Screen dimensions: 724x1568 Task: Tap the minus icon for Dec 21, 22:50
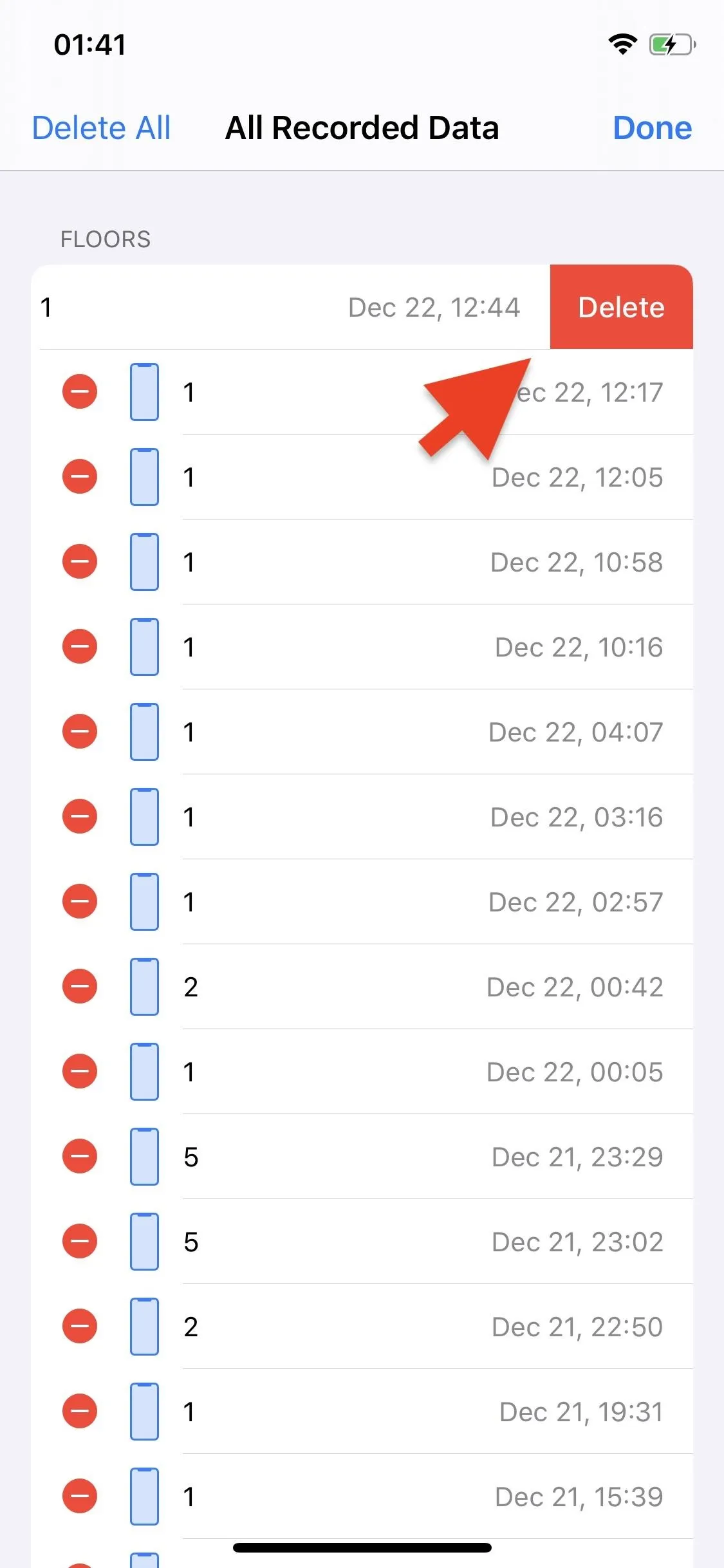(x=80, y=1326)
